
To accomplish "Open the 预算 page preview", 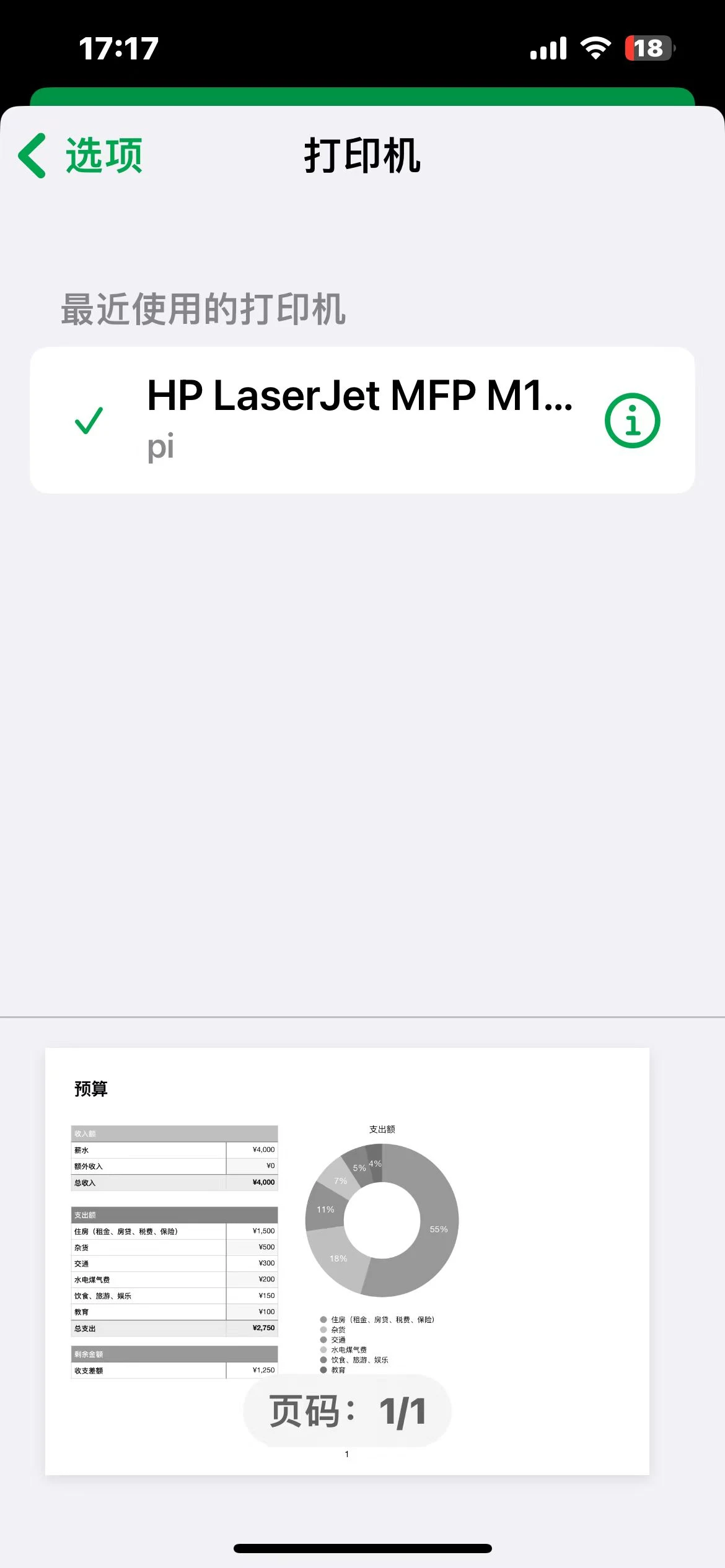I will coord(347,1261).
